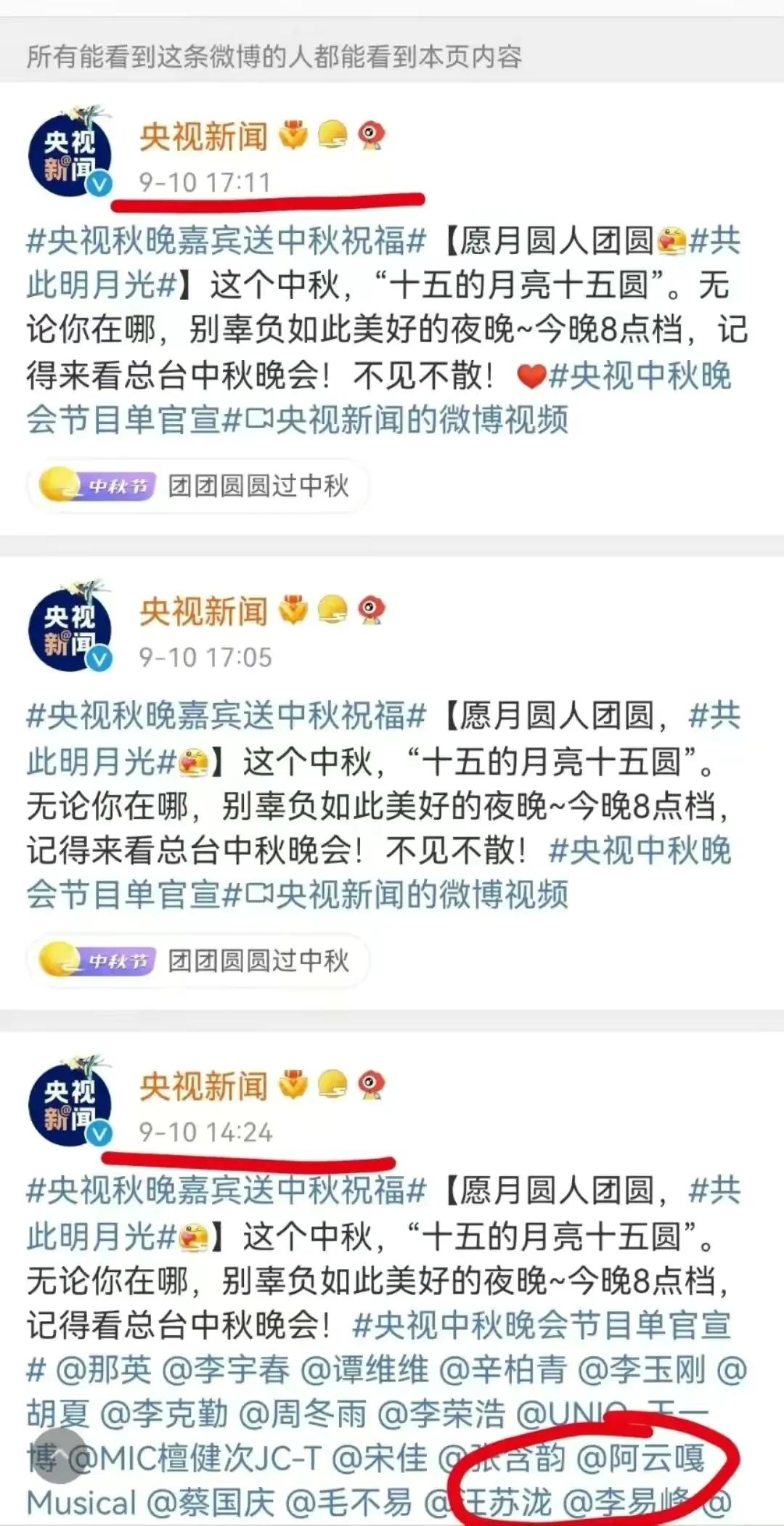Viewport: 784px width, 1526px height.
Task: Click the gold medal badge beside 央视新闻 name
Action: pyautogui.click(x=293, y=132)
